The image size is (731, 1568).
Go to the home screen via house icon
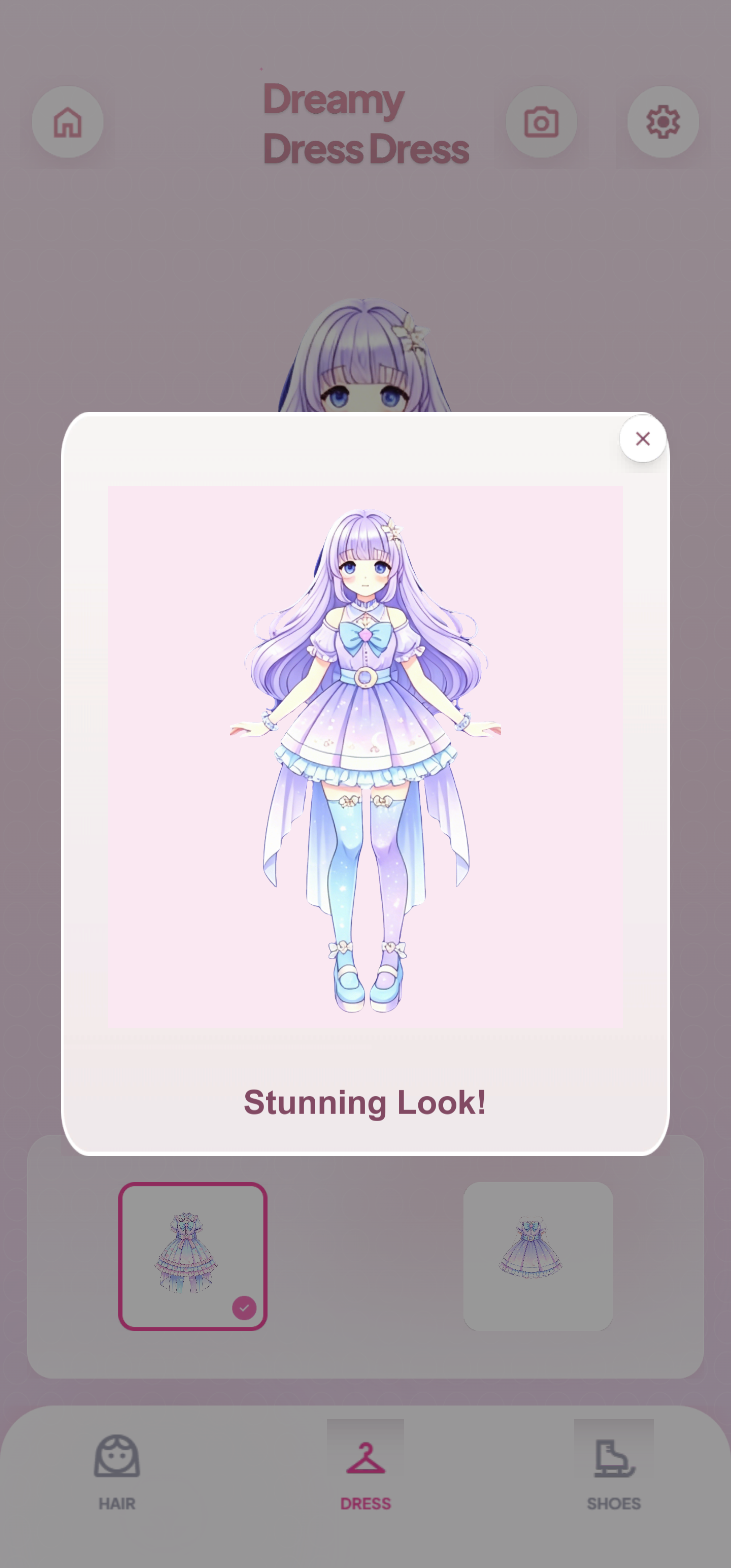point(67,122)
